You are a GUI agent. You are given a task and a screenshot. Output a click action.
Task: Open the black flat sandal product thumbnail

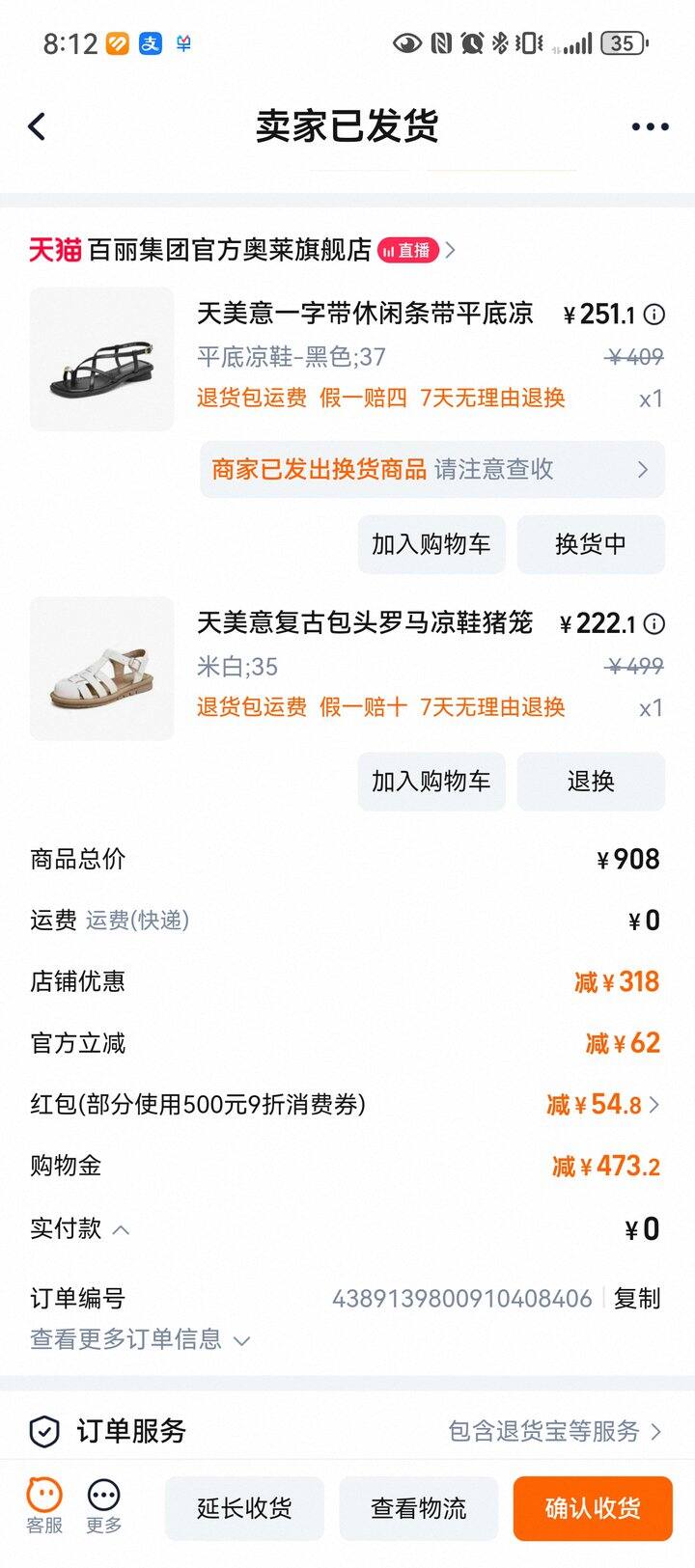pos(101,359)
